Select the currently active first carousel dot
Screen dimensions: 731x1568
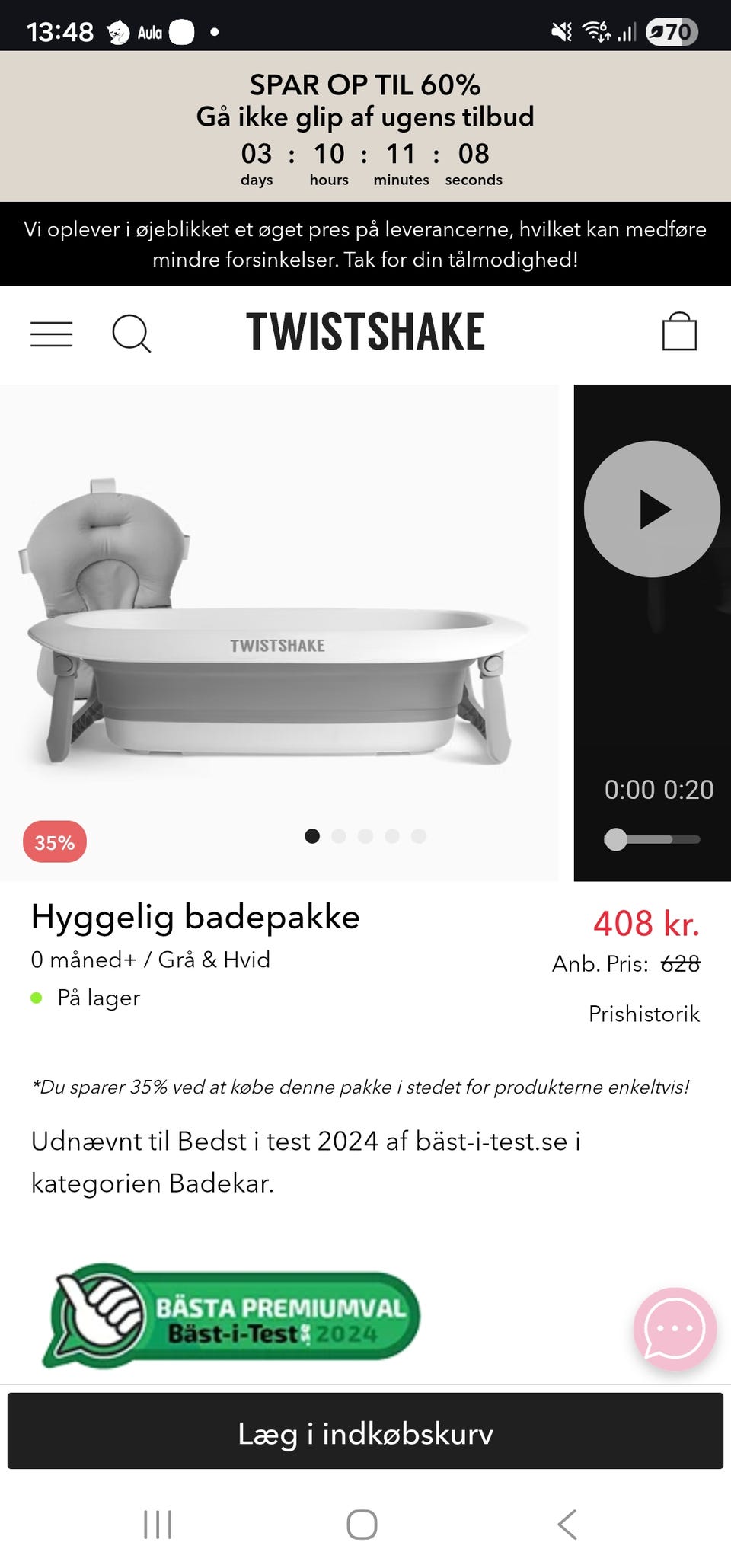pos(312,835)
